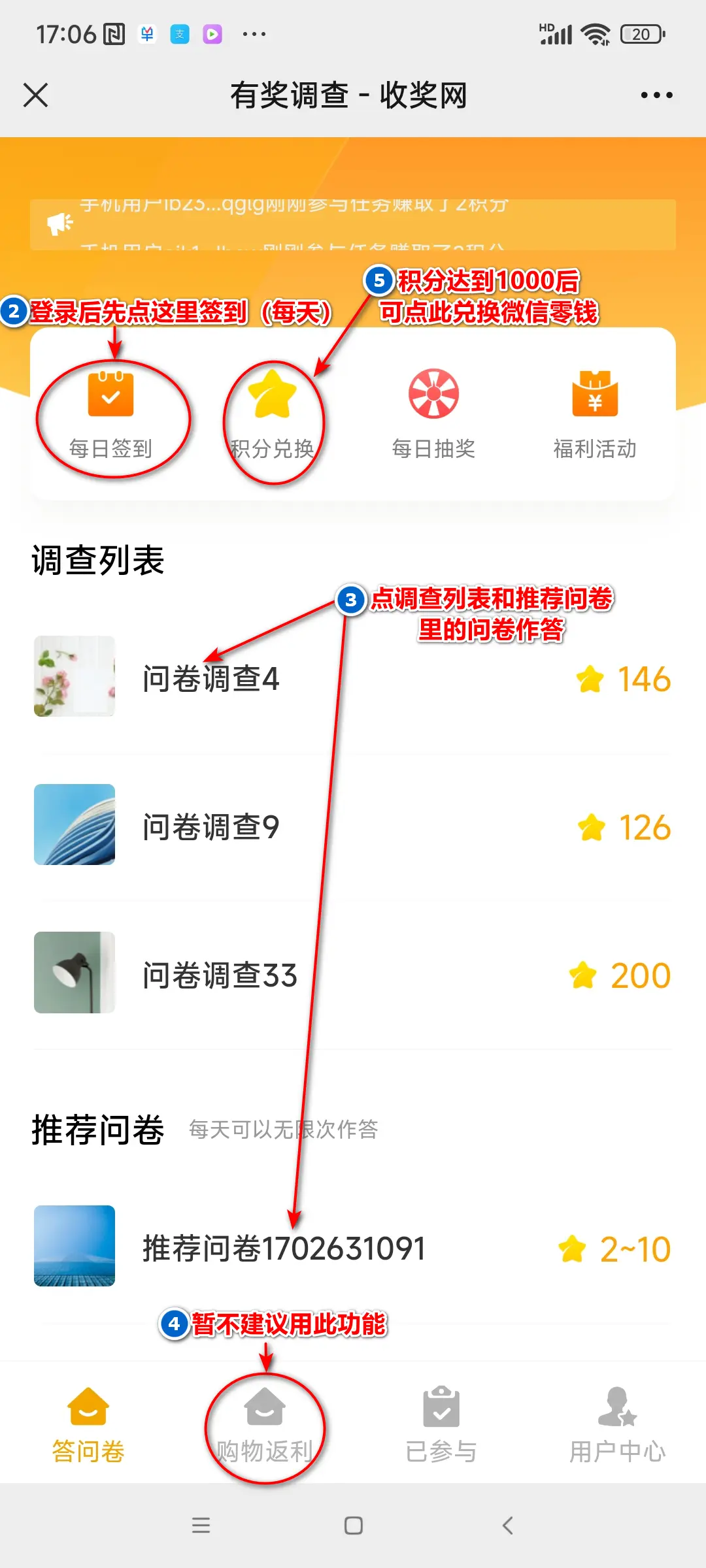Open the three-dot overflow menu

coord(656,95)
